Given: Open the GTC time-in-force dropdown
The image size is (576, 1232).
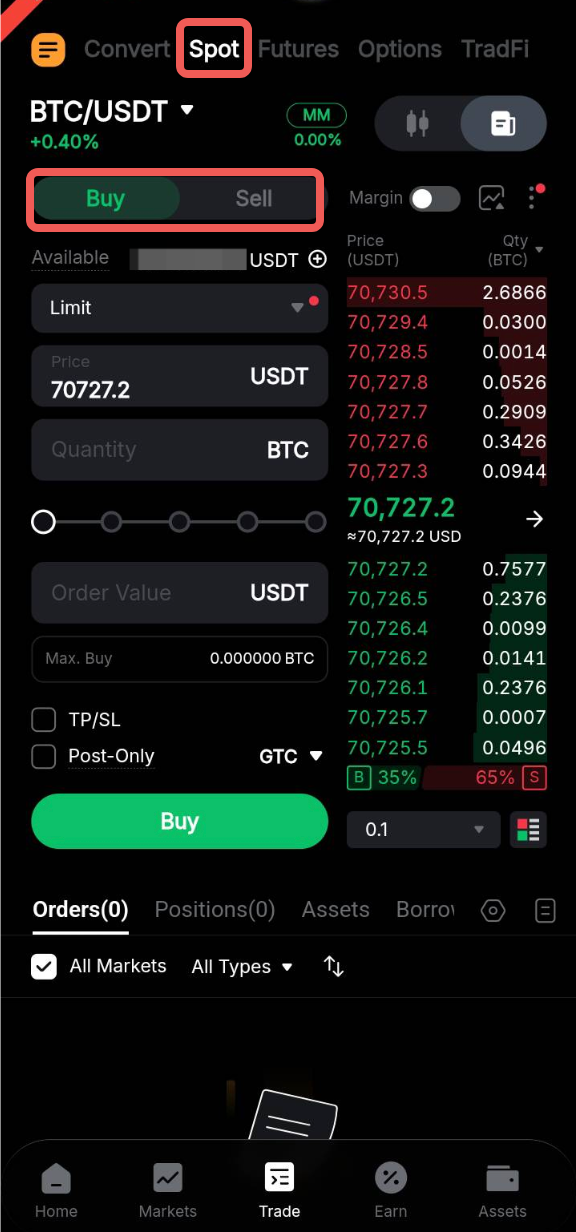Looking at the screenshot, I should [x=291, y=757].
